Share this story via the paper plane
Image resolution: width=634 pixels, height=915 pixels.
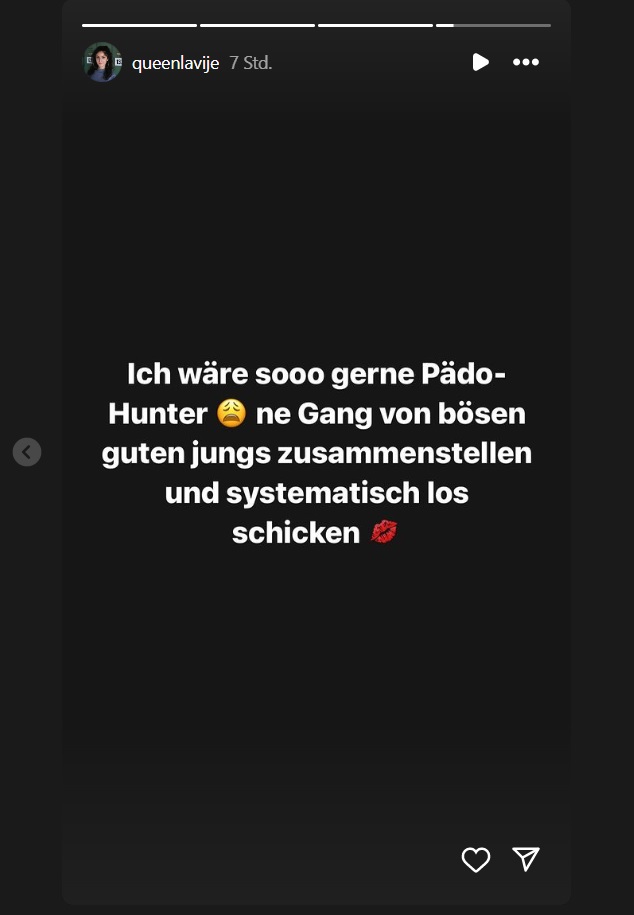(x=526, y=859)
